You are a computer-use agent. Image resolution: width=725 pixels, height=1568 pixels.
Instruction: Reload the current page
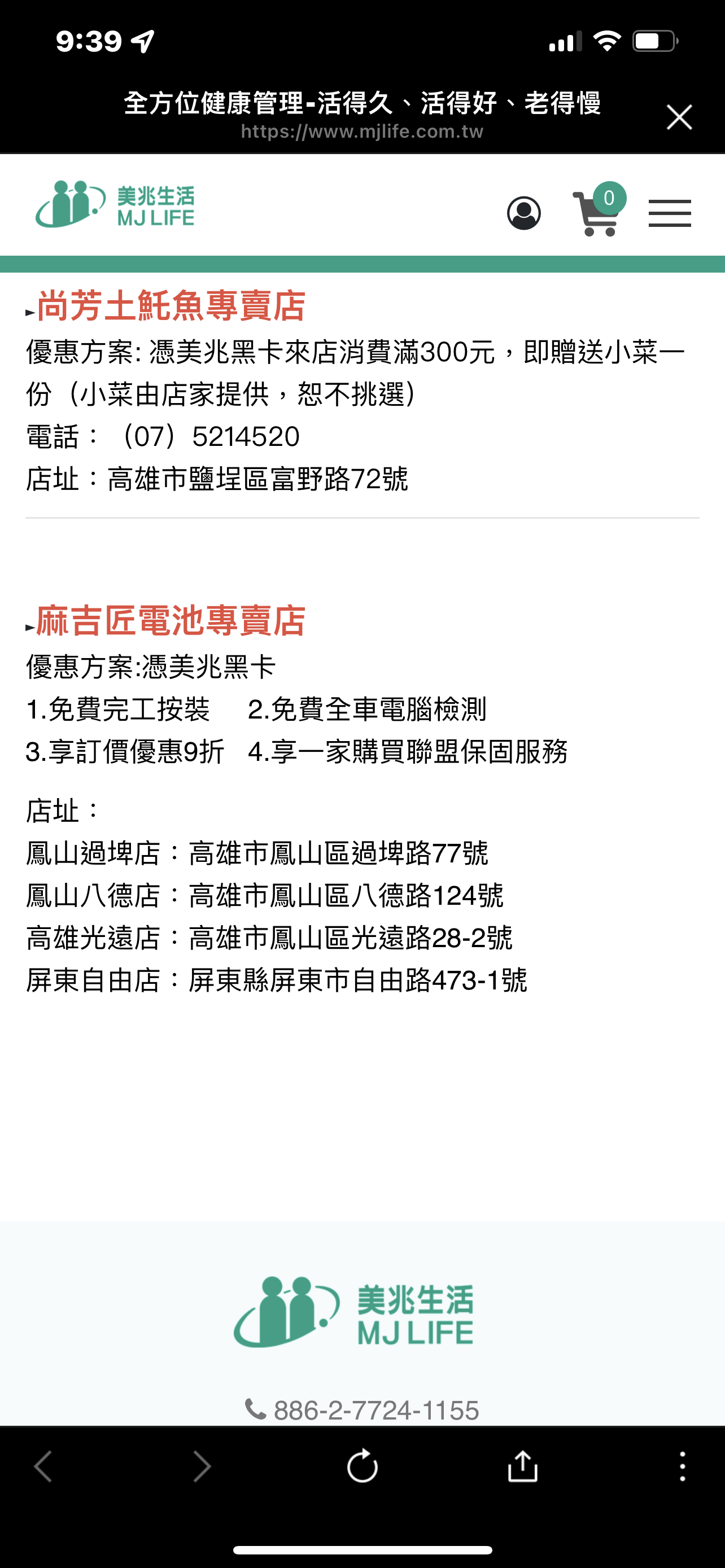pos(362,1466)
